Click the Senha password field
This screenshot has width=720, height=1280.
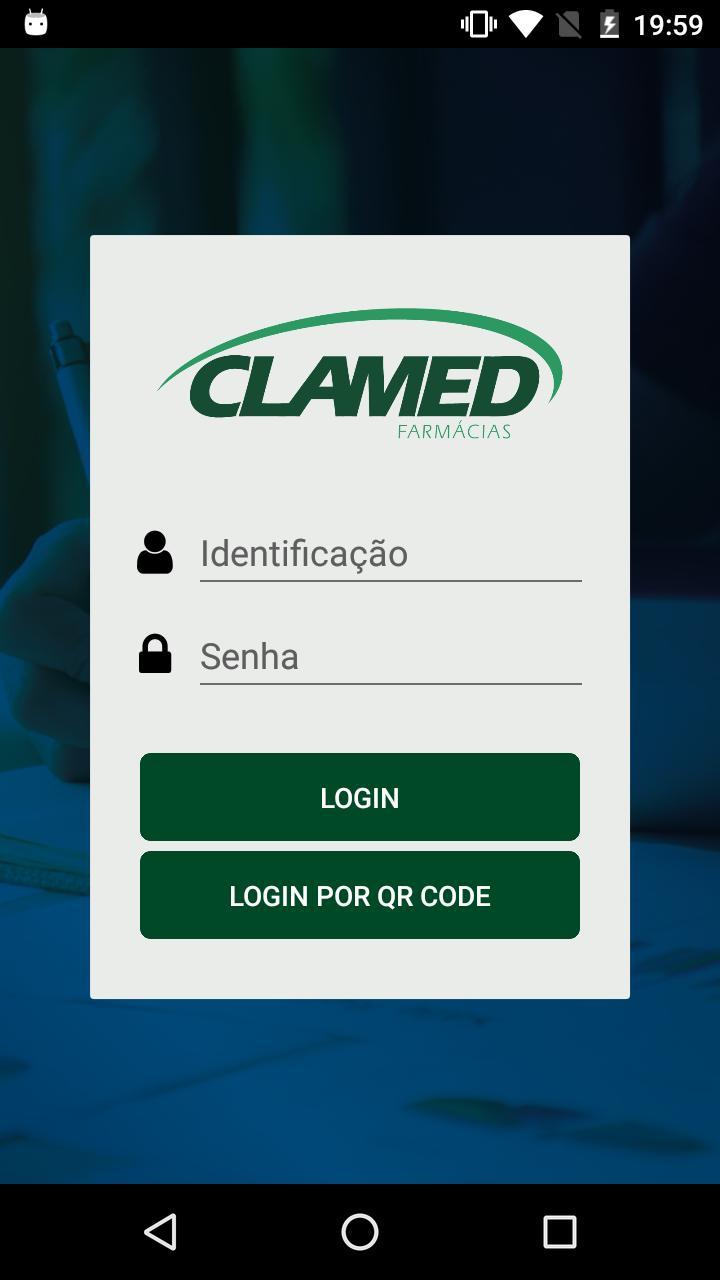390,656
